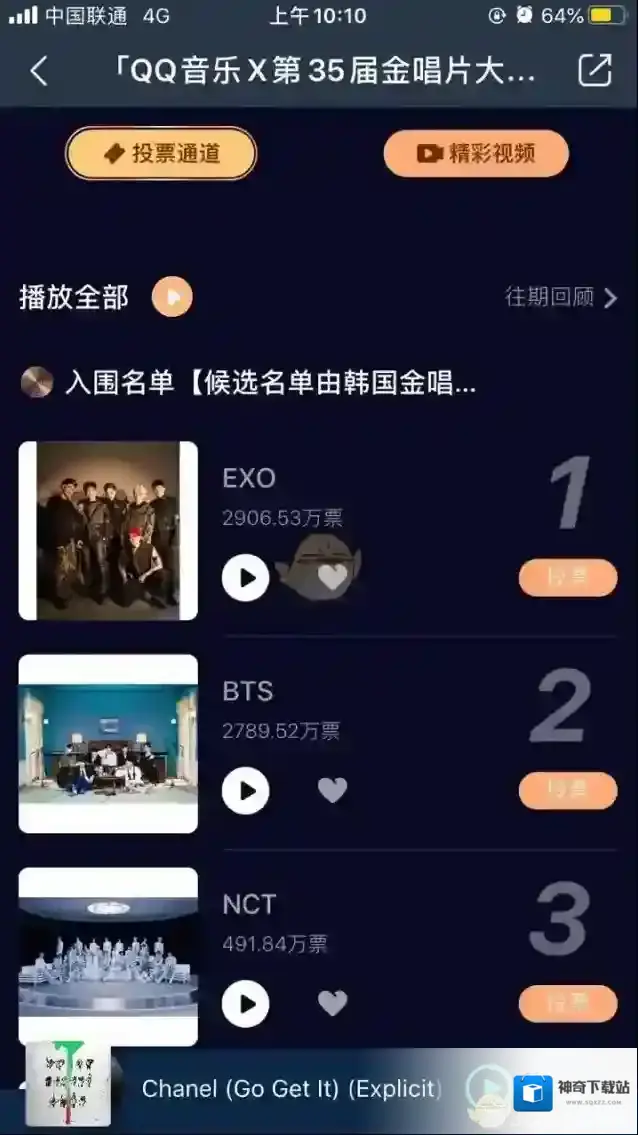The width and height of the screenshot is (638, 1135).
Task: Tap the play icon beside 播放全部
Action: tap(172, 297)
